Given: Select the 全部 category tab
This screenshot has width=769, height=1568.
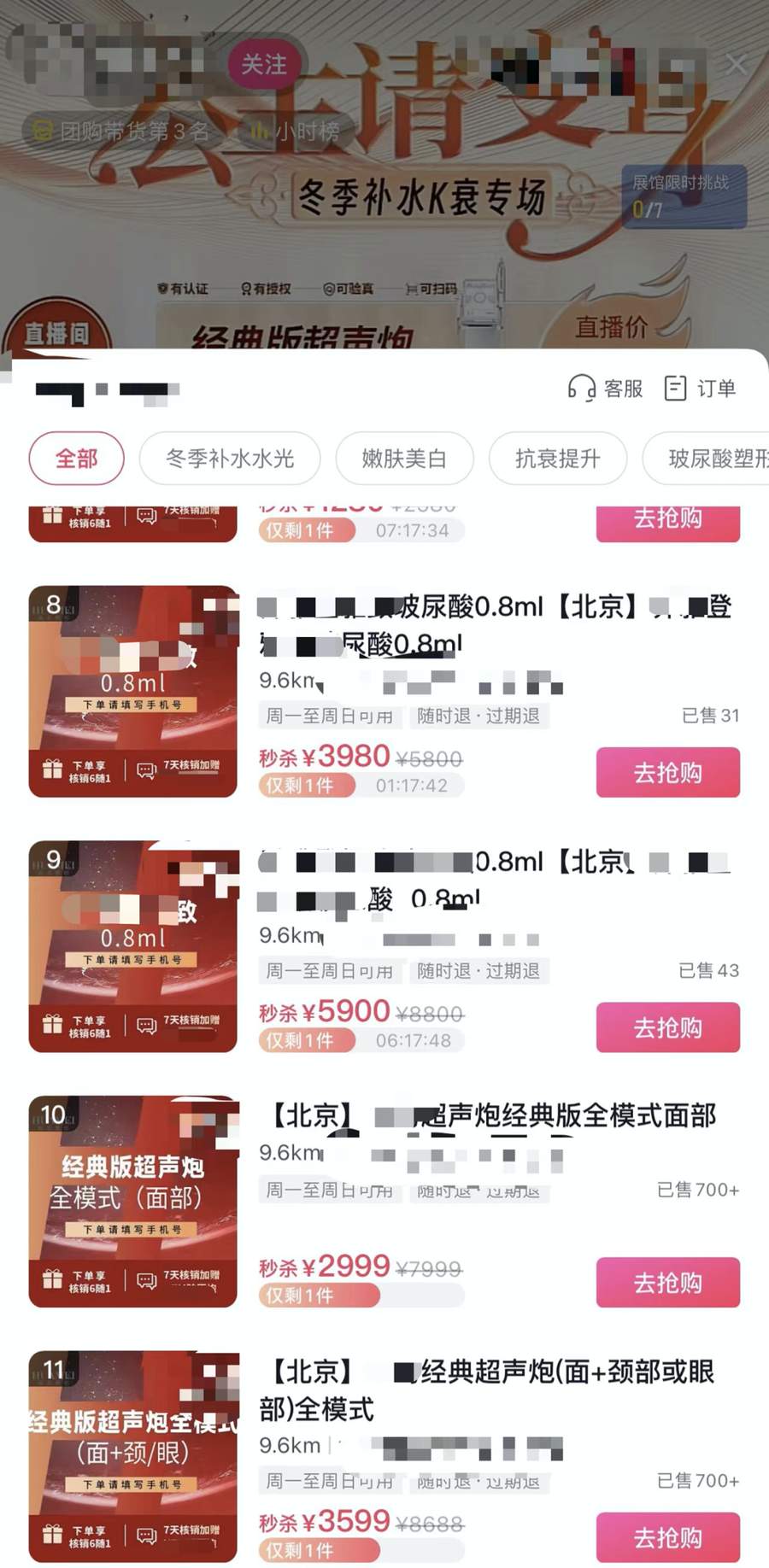Looking at the screenshot, I should (x=76, y=459).
